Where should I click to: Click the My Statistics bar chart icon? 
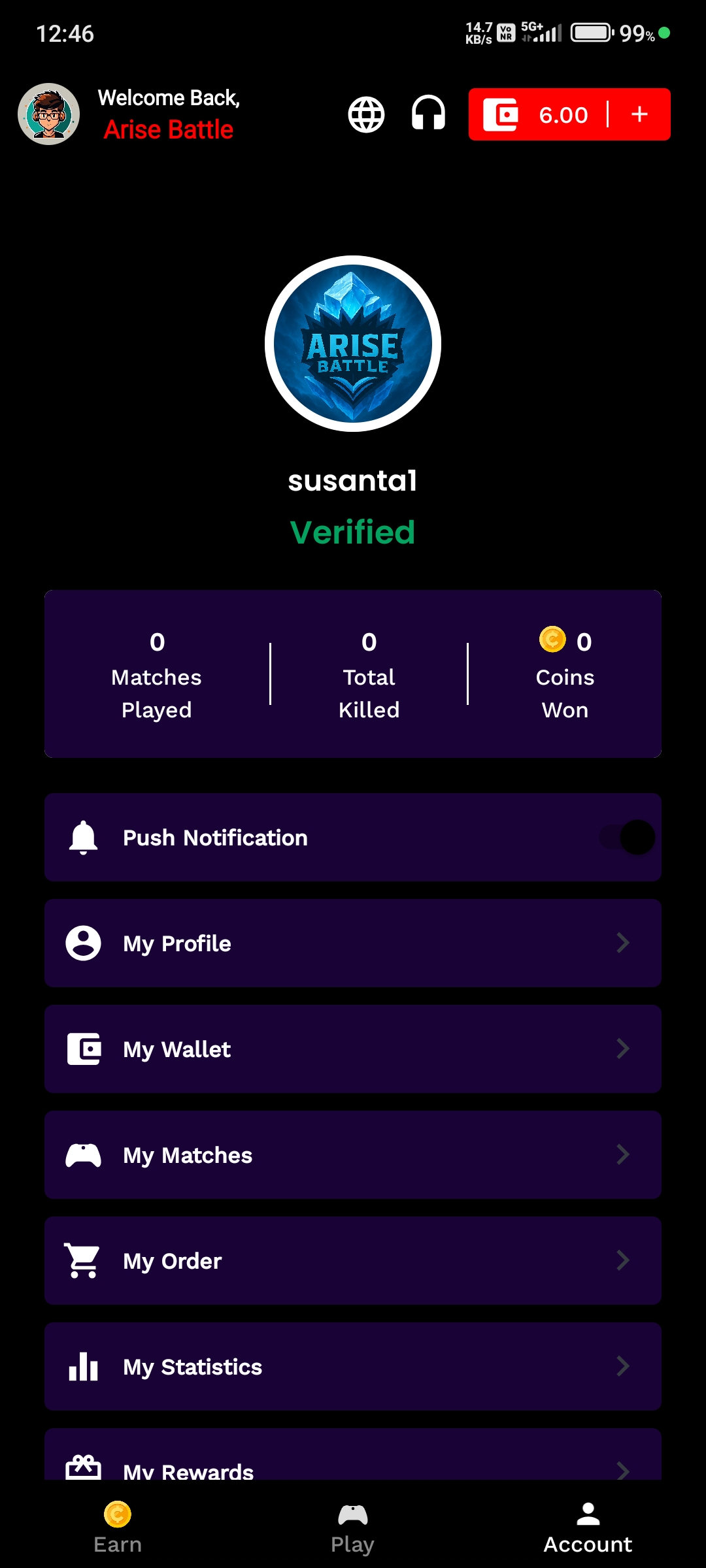[x=82, y=1366]
